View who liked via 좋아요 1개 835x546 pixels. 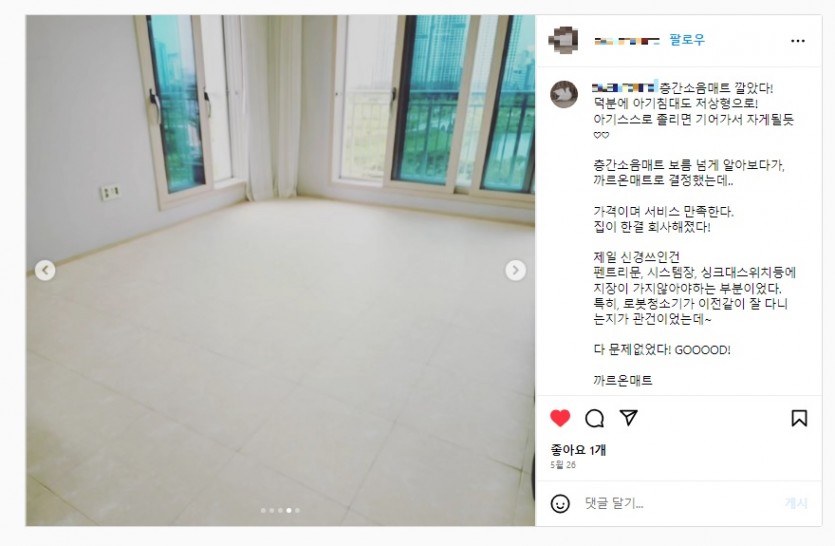tap(578, 450)
